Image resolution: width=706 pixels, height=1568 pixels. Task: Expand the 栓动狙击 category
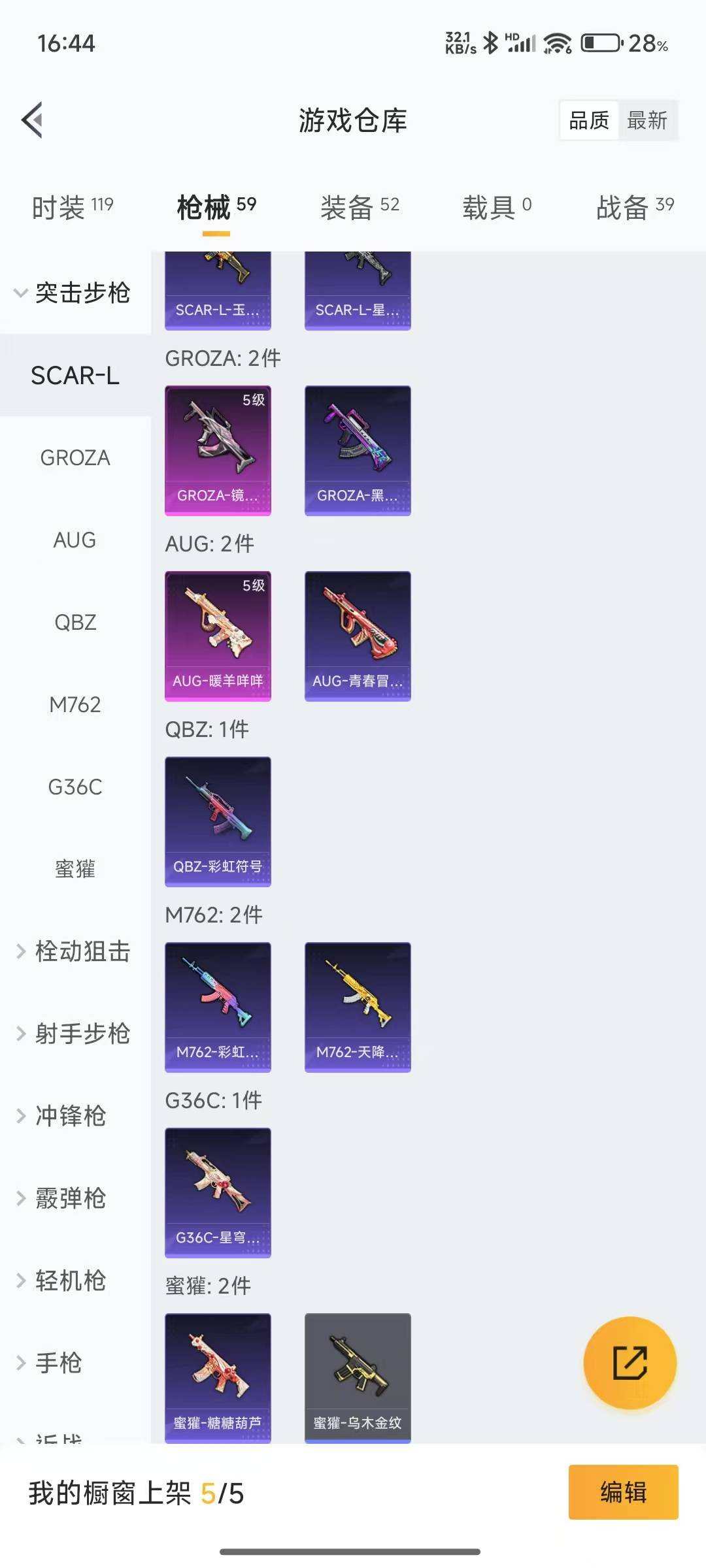tap(74, 952)
